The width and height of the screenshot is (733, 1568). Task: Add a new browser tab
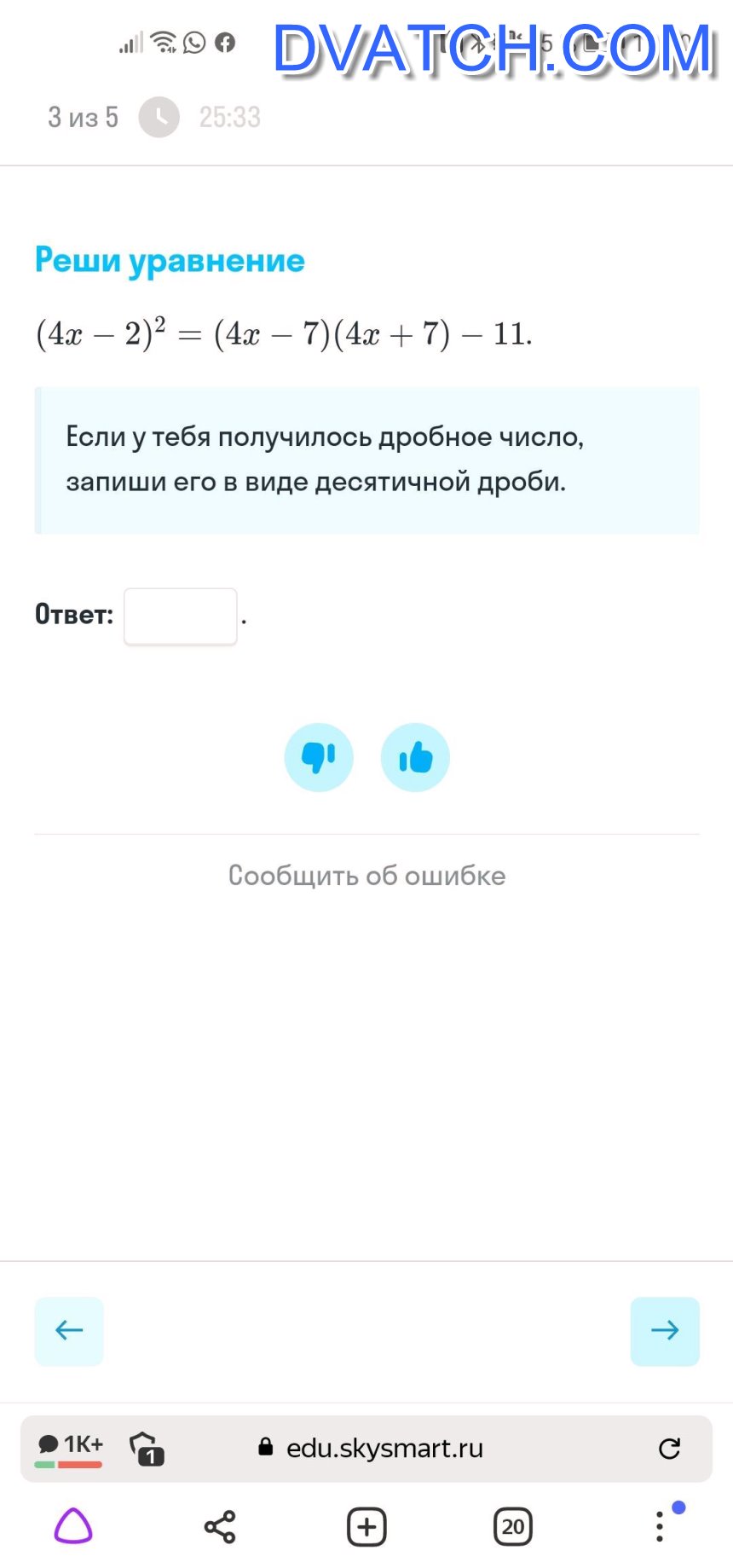(366, 1526)
